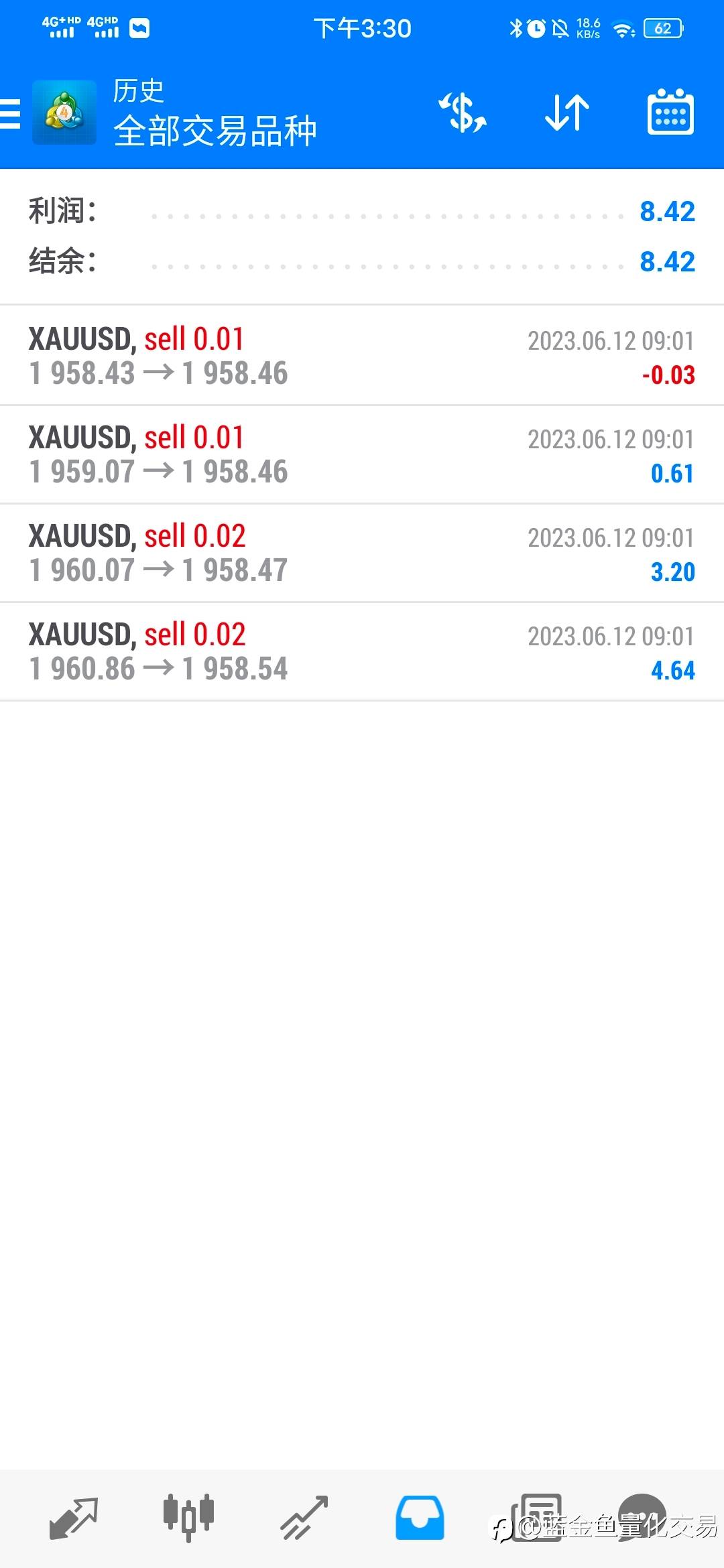Switch to the candlestick Chart tab
Viewport: 724px width, 1568px height.
click(x=188, y=1517)
